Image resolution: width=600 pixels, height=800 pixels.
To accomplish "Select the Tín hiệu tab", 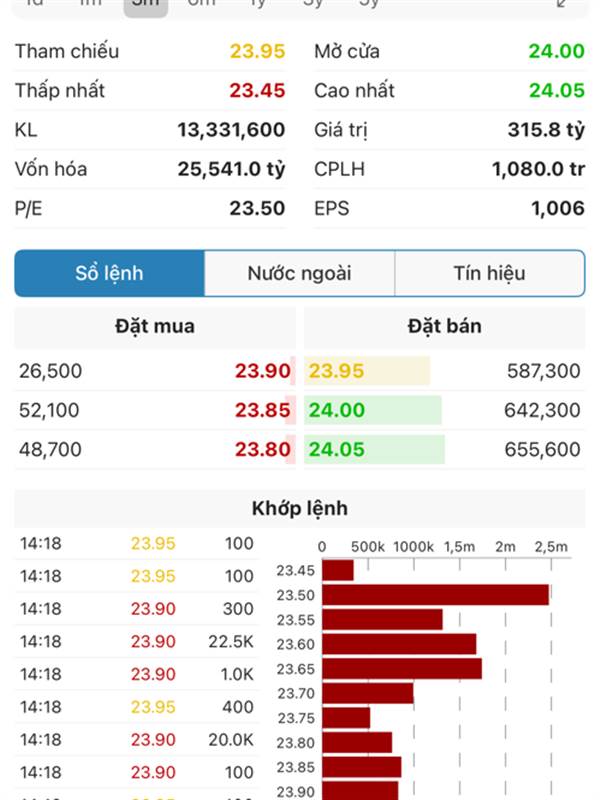I will tap(489, 273).
